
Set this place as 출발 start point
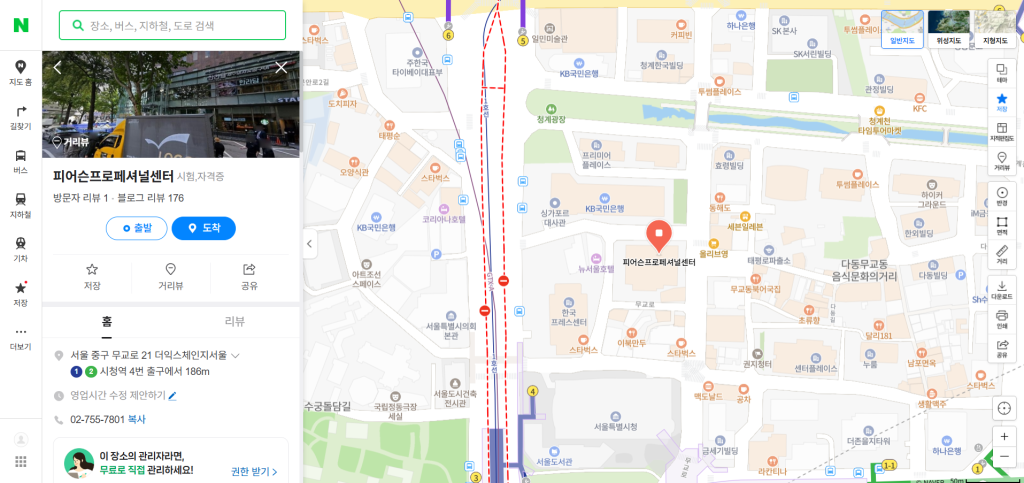point(136,228)
